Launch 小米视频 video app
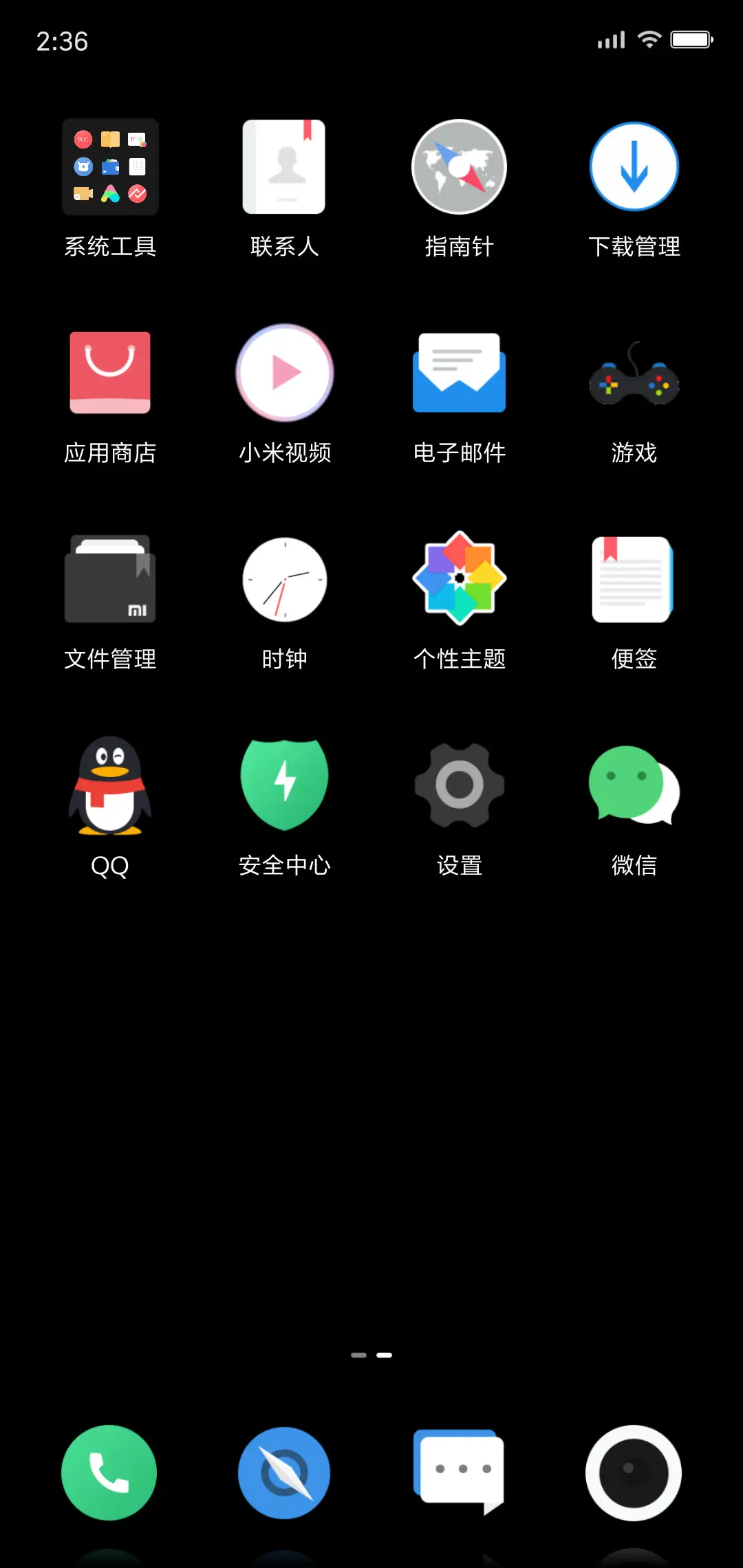The height and width of the screenshot is (1568, 743). pos(285,372)
